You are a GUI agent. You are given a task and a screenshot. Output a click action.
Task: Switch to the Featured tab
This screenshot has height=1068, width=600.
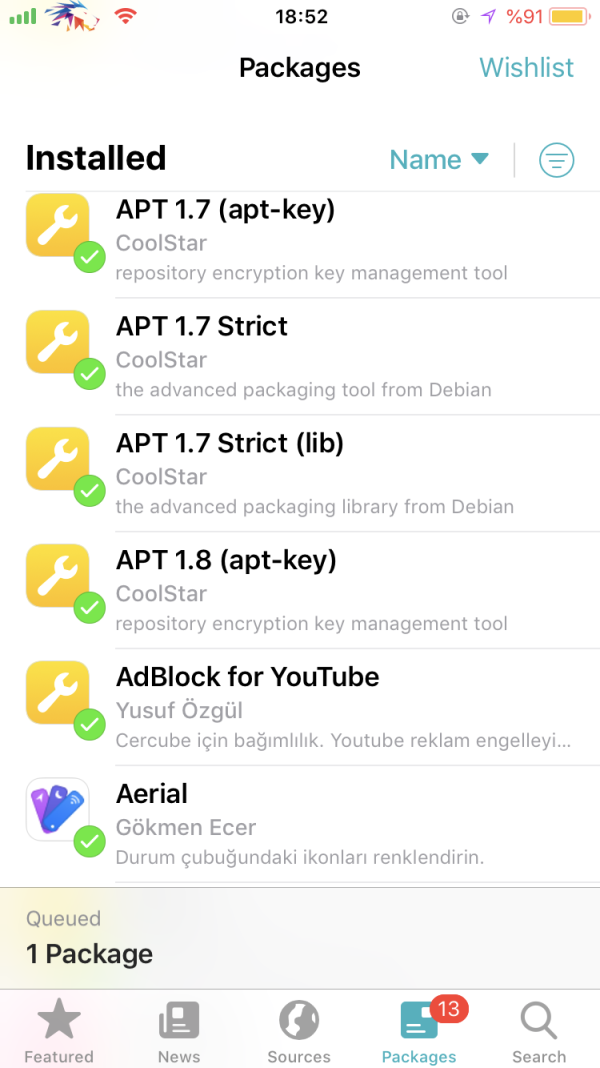click(x=59, y=1032)
